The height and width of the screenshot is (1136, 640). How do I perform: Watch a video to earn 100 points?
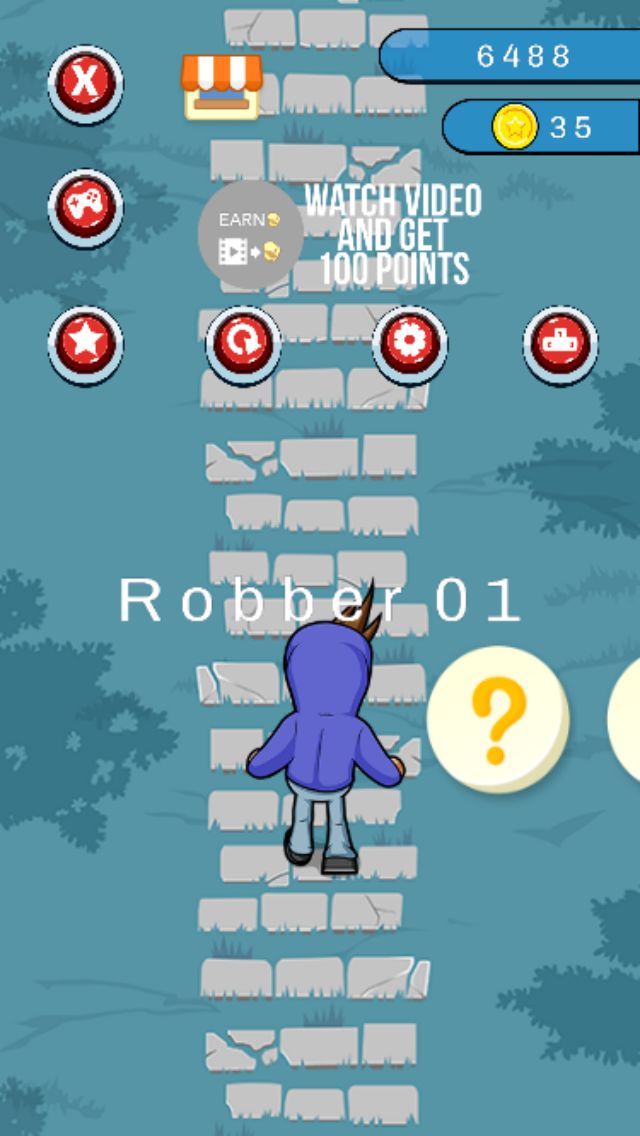(251, 234)
